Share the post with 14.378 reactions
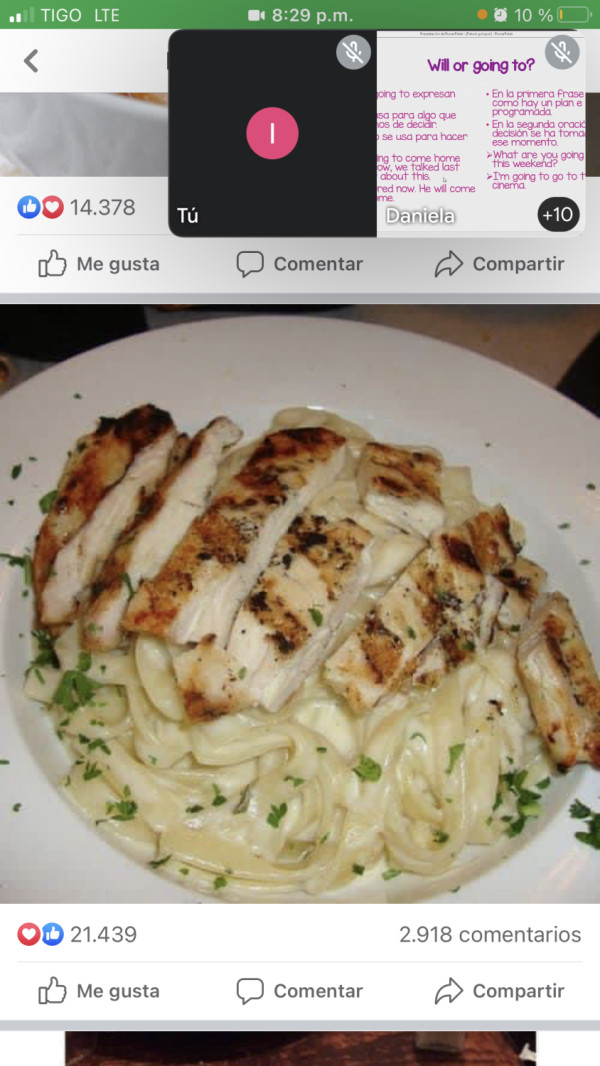Viewport: 600px width, 1066px height. coord(499,264)
